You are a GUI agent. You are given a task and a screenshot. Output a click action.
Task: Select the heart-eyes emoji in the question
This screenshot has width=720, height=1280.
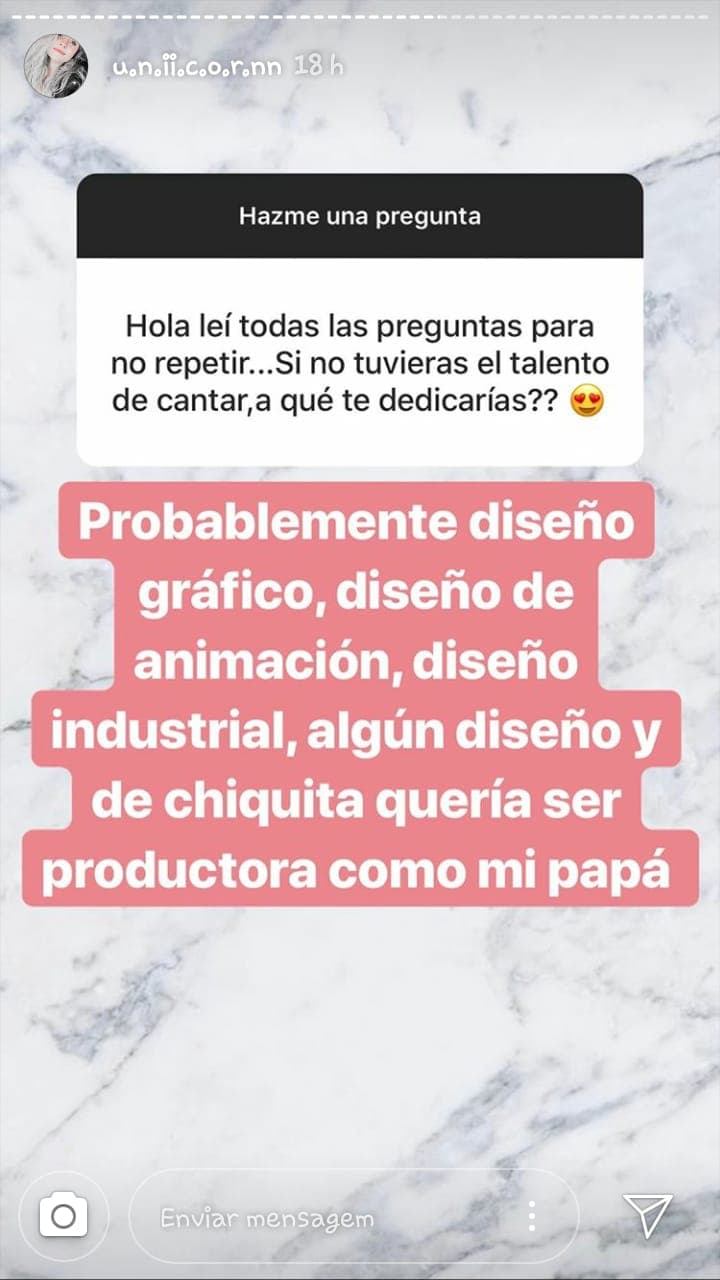[588, 400]
